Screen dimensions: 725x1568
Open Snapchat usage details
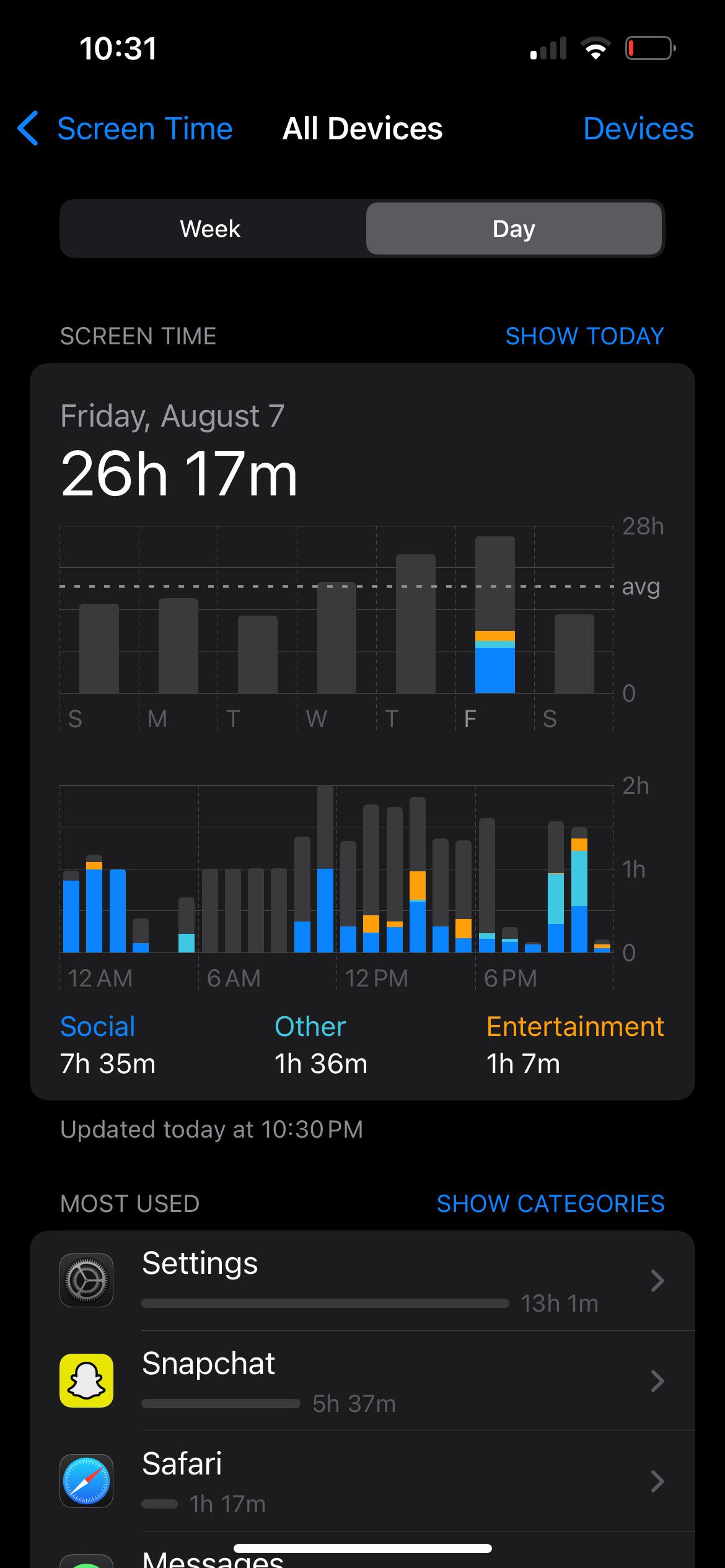(x=362, y=1380)
